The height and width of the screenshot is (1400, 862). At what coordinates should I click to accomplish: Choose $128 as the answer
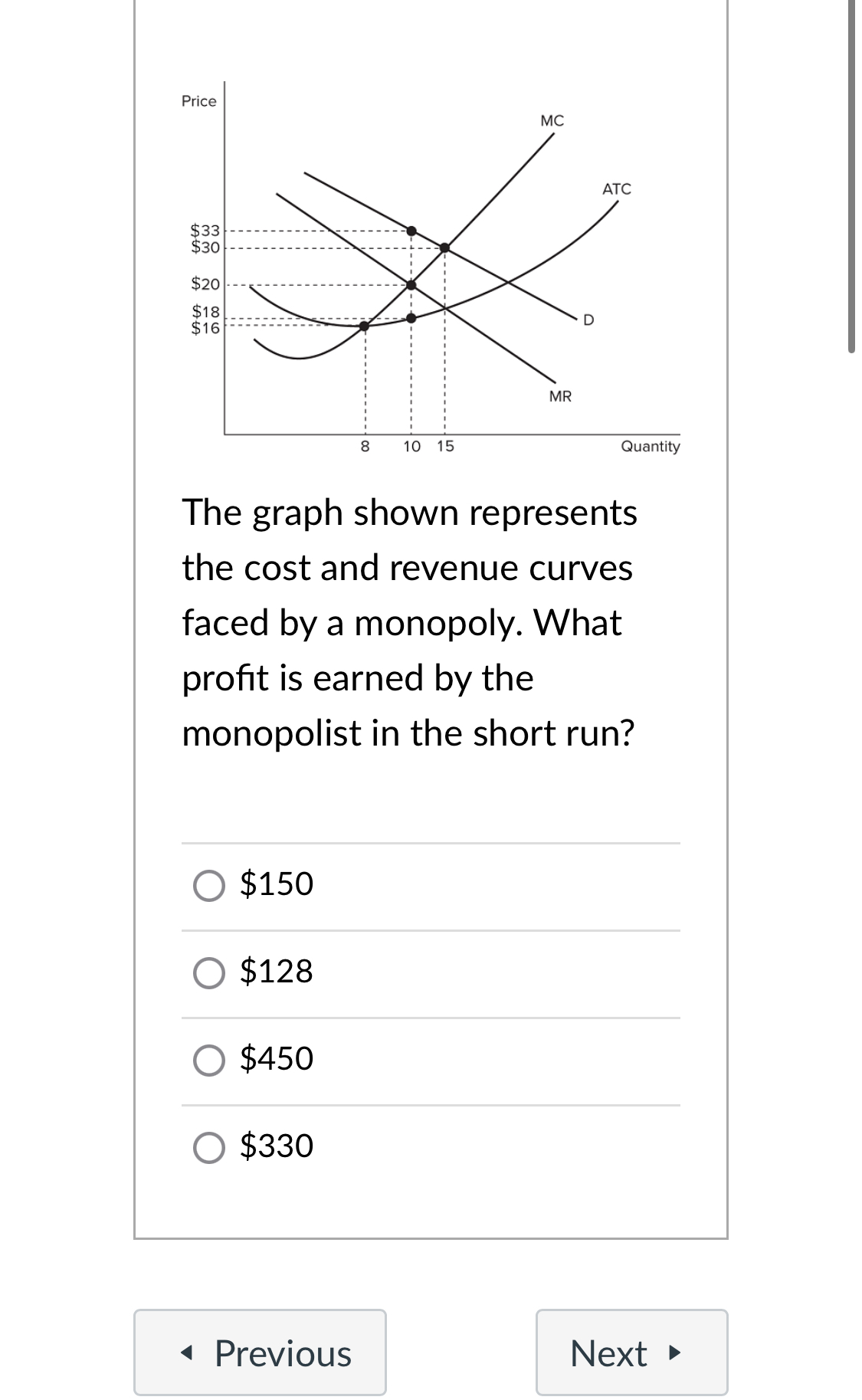(x=209, y=972)
